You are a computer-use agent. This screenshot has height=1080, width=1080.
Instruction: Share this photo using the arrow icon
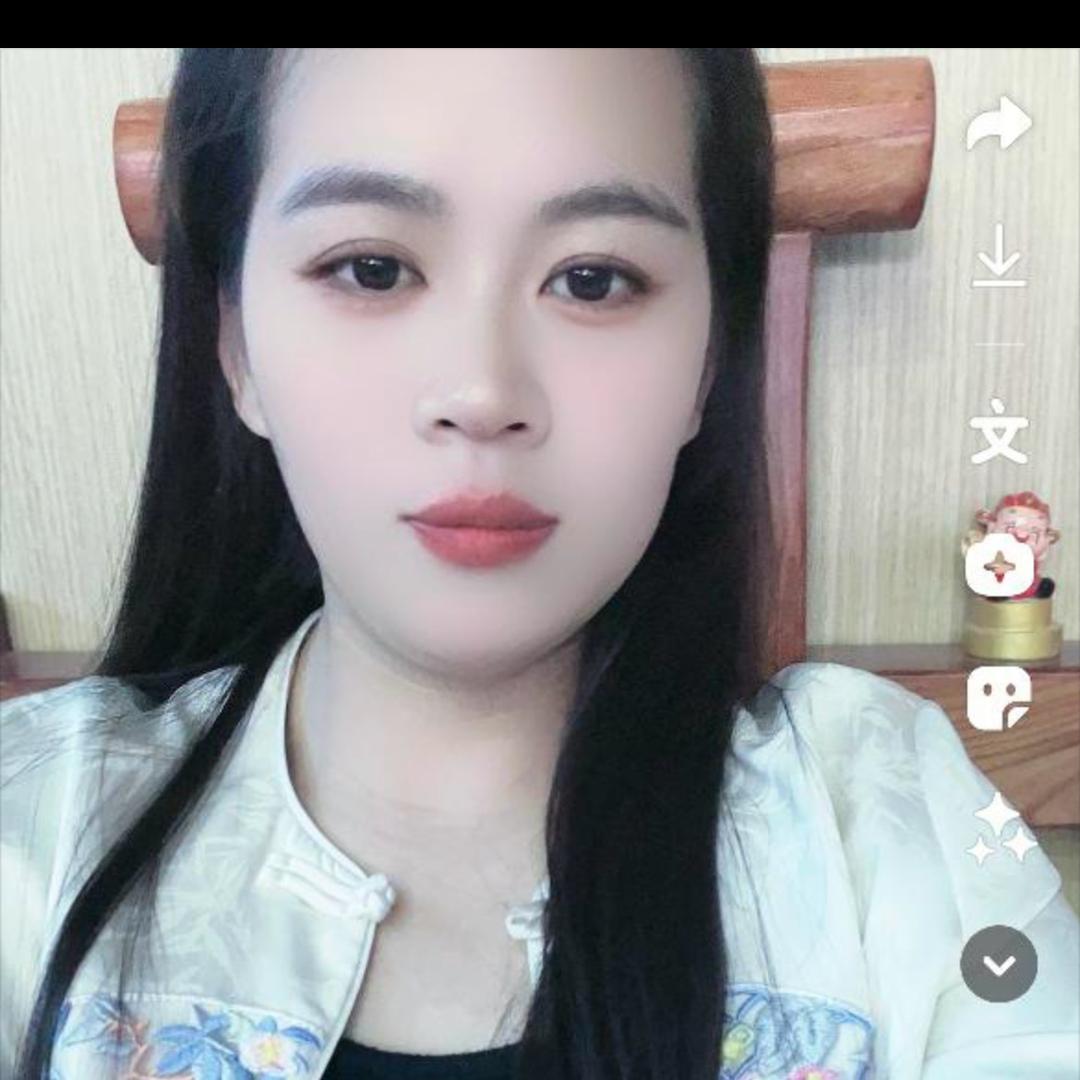(999, 124)
